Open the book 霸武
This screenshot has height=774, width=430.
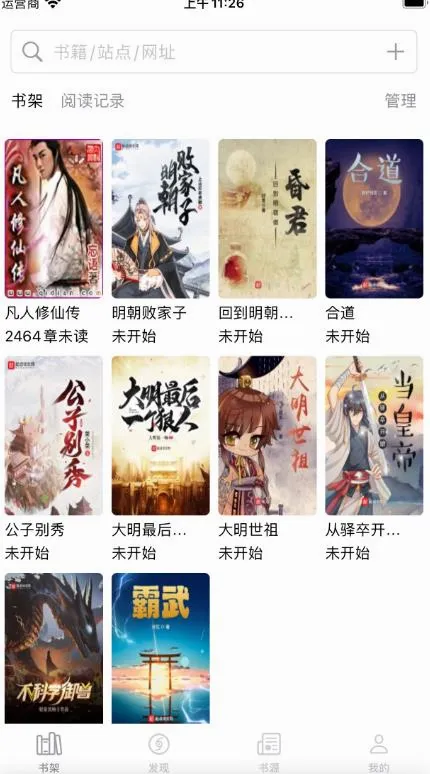tap(160, 648)
